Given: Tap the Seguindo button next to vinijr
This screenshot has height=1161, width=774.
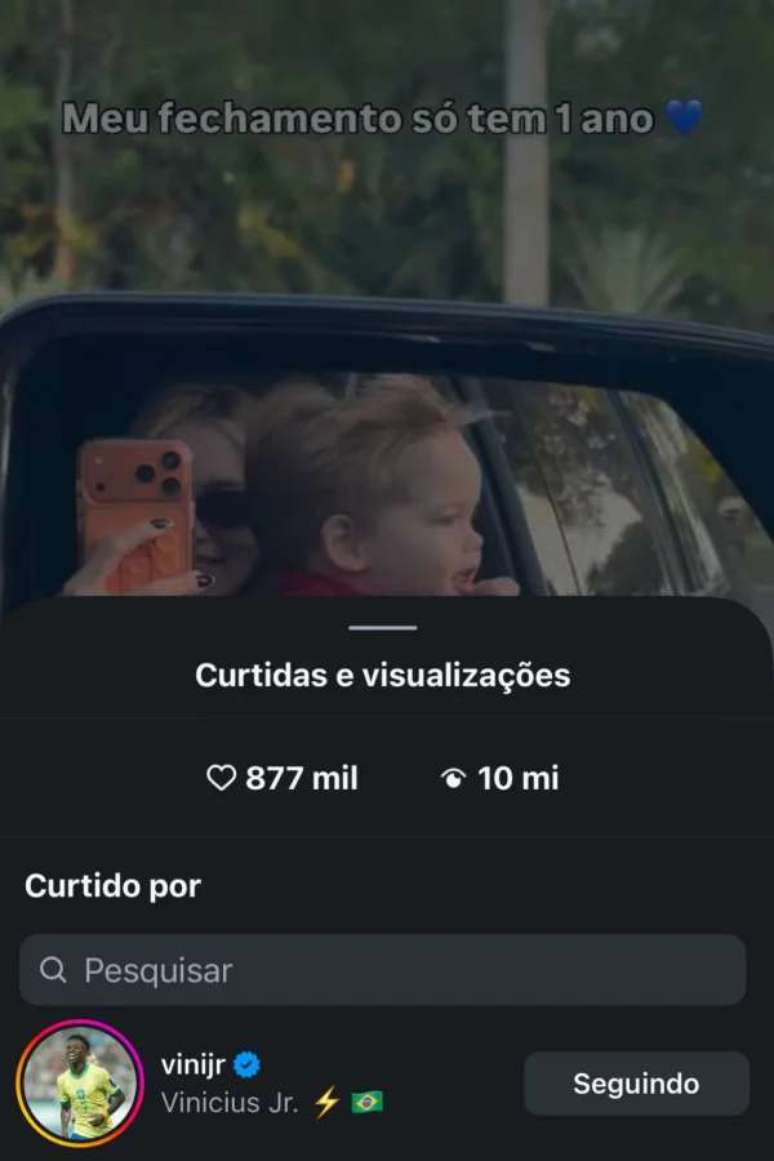Looking at the screenshot, I should tap(636, 1084).
